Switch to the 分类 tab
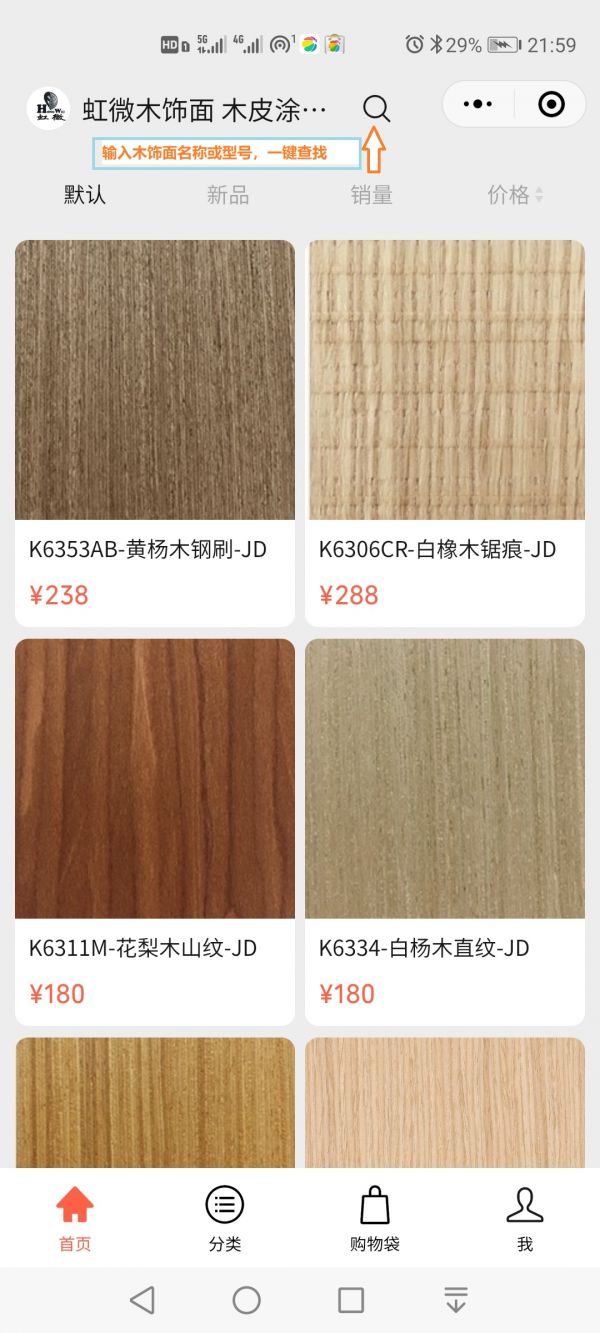The width and height of the screenshot is (600, 1333). pyautogui.click(x=225, y=1219)
